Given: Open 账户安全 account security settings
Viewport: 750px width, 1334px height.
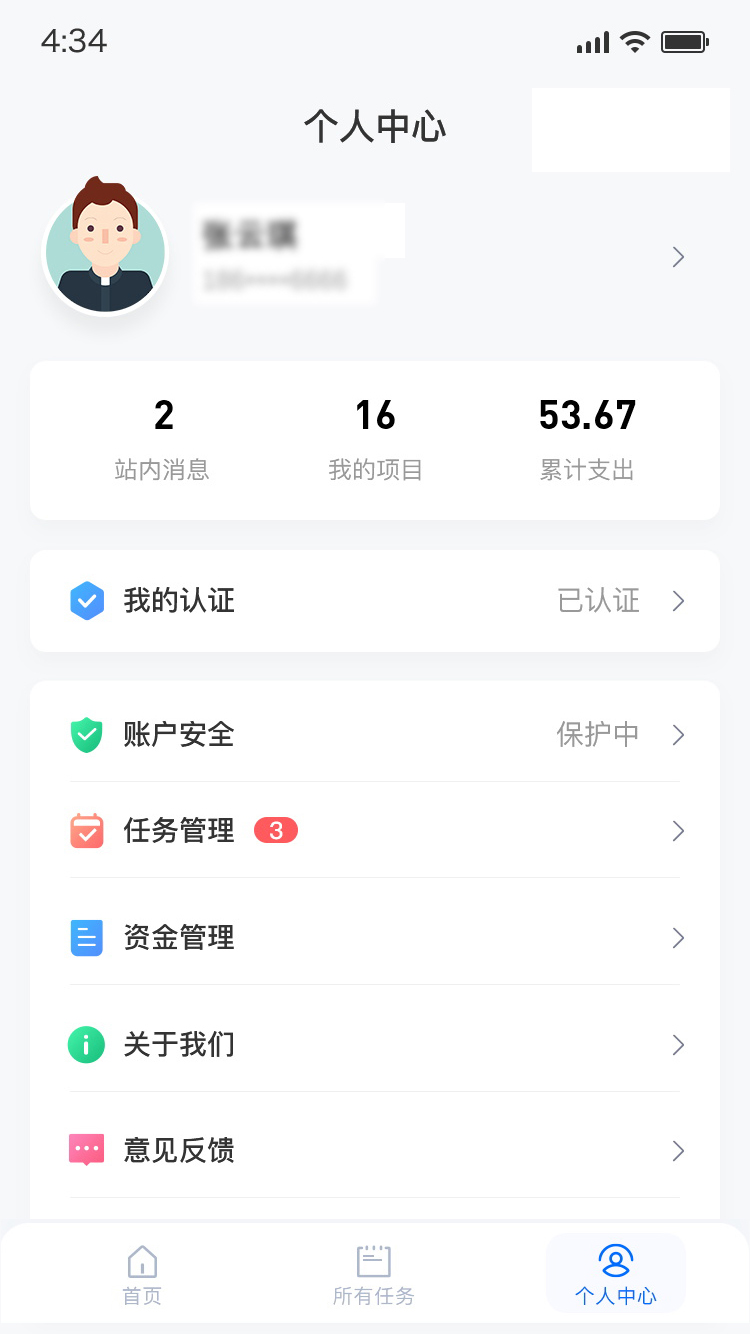Looking at the screenshot, I should coord(375,735).
